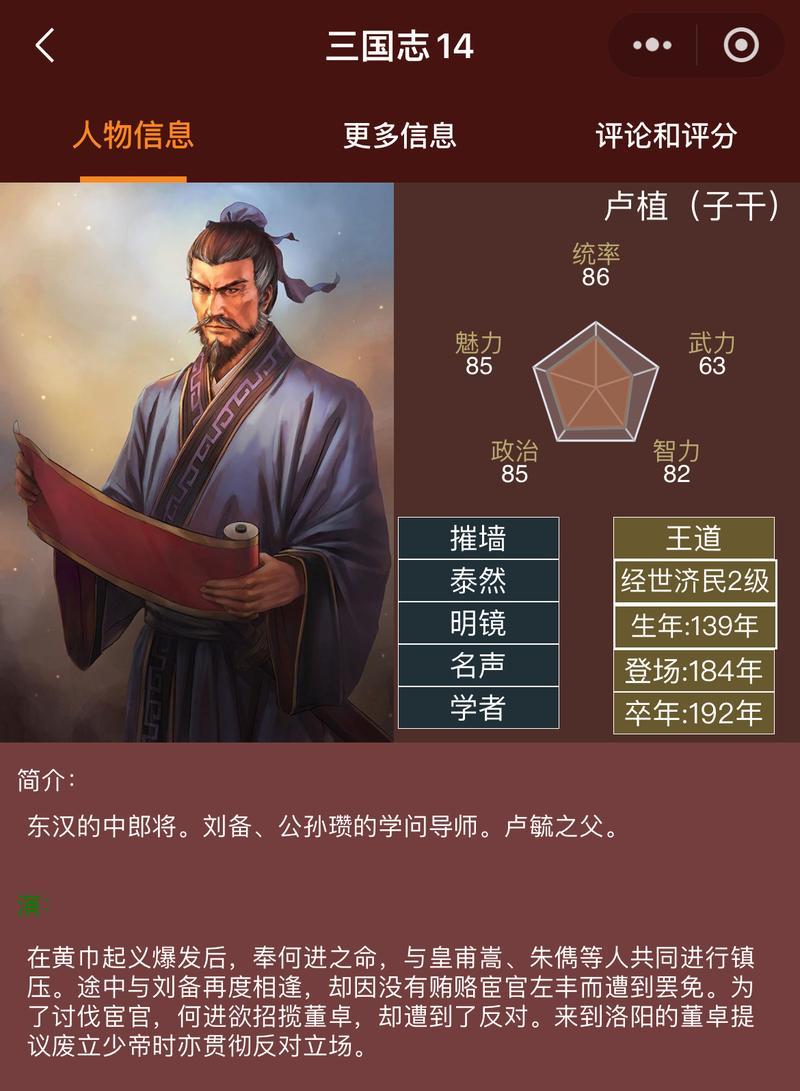View 卢植's character portrait
This screenshot has height=1091, width=800.
pyautogui.click(x=197, y=462)
